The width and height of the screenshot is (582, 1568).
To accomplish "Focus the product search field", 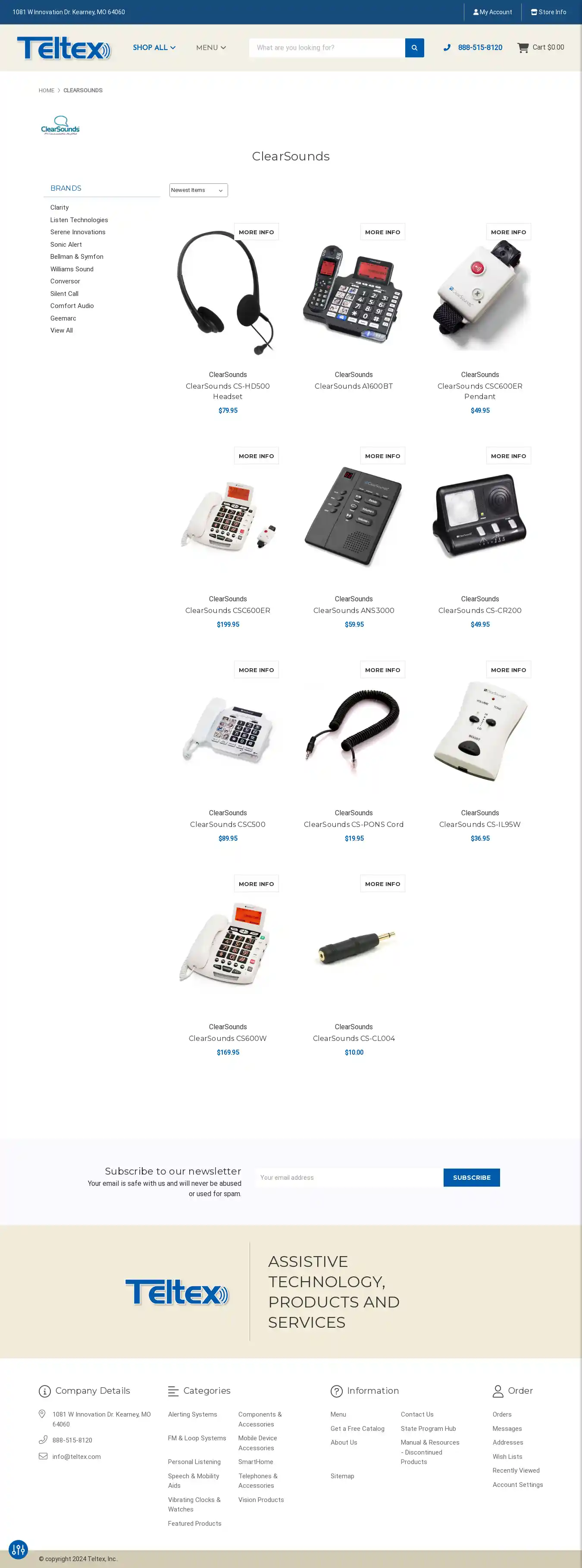I will 327,47.
